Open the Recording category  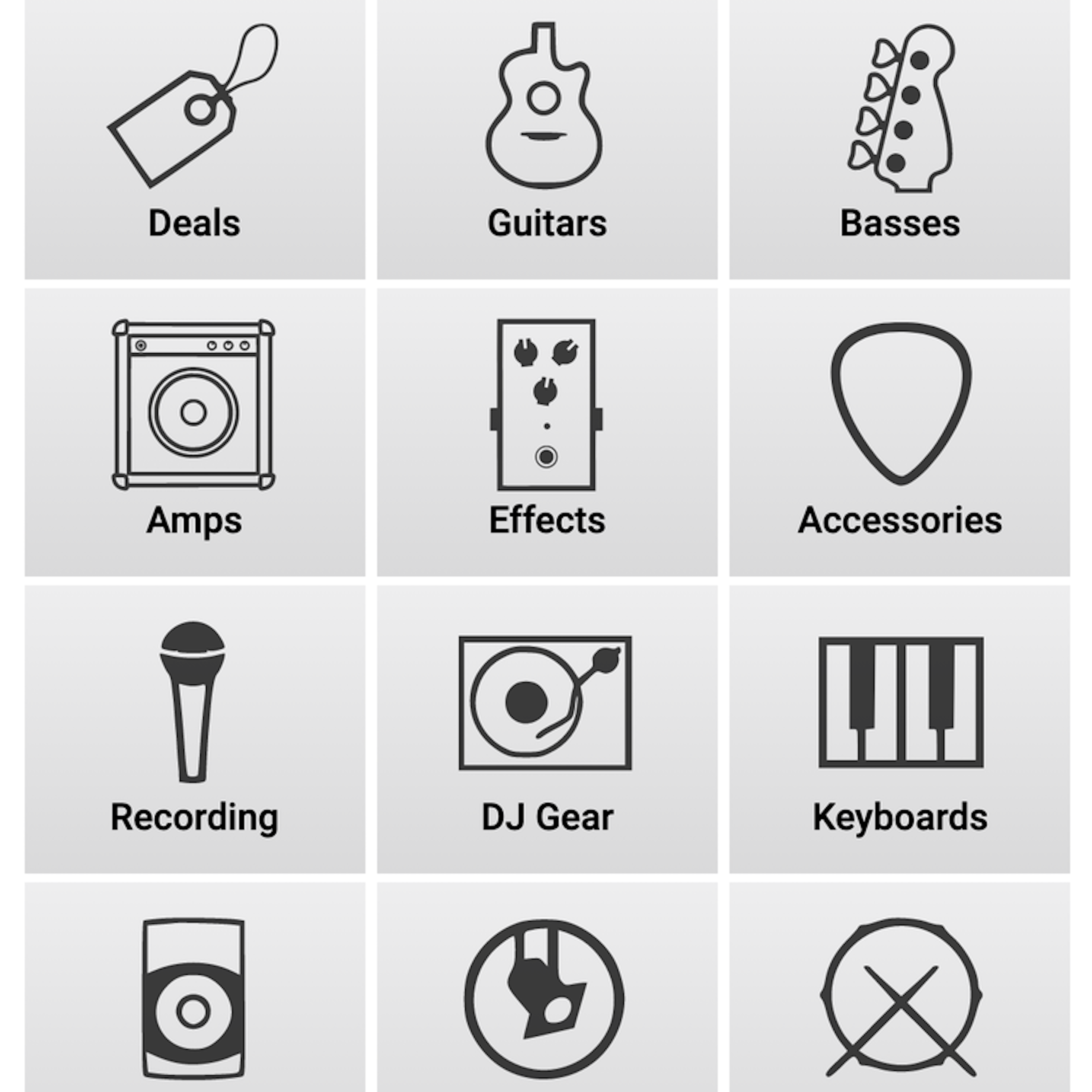click(195, 729)
